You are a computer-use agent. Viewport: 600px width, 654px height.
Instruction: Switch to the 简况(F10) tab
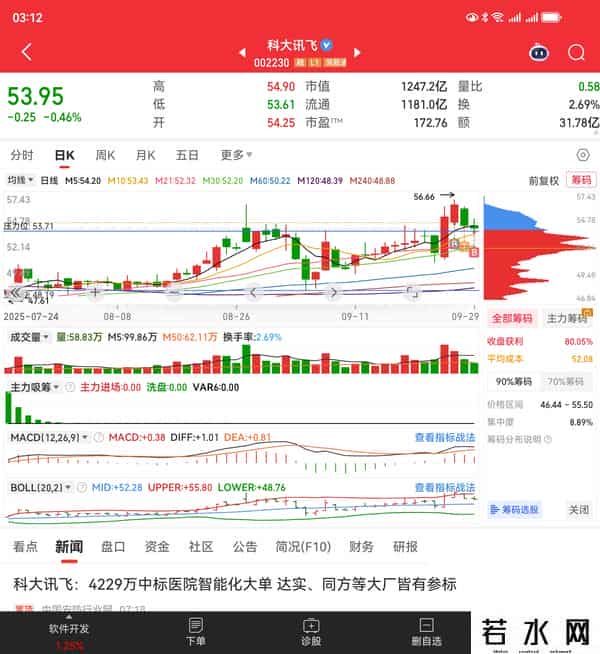303,547
